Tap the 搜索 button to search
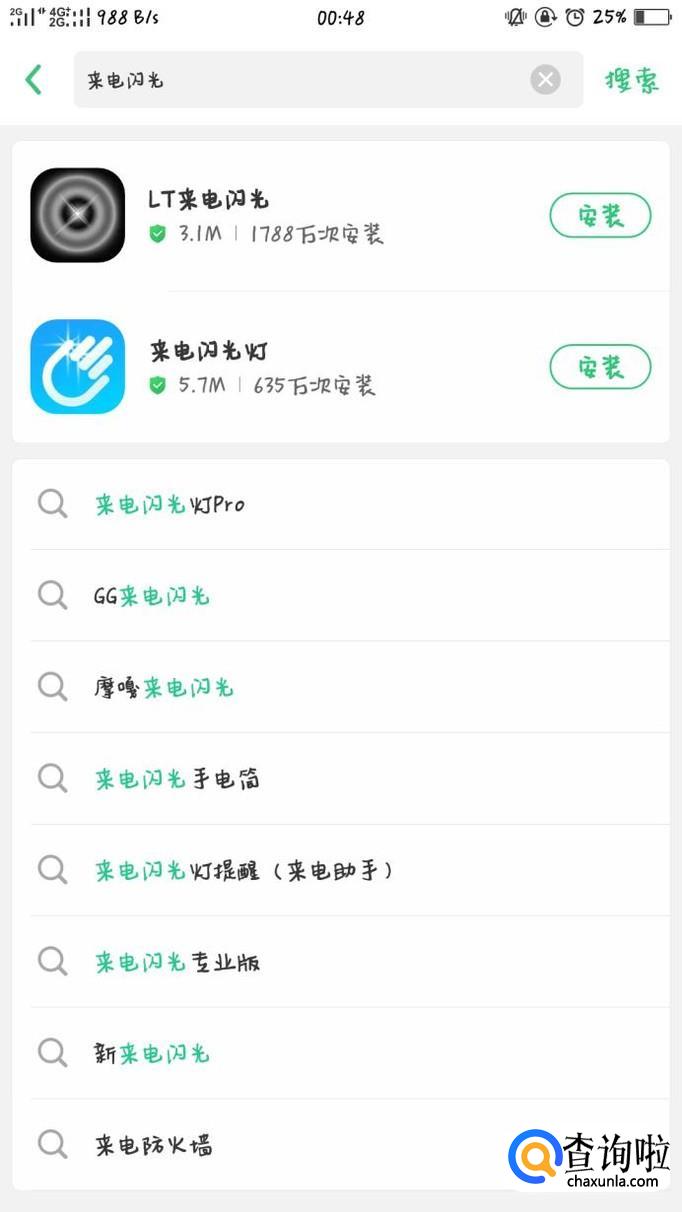The height and width of the screenshot is (1212, 682). [632, 80]
